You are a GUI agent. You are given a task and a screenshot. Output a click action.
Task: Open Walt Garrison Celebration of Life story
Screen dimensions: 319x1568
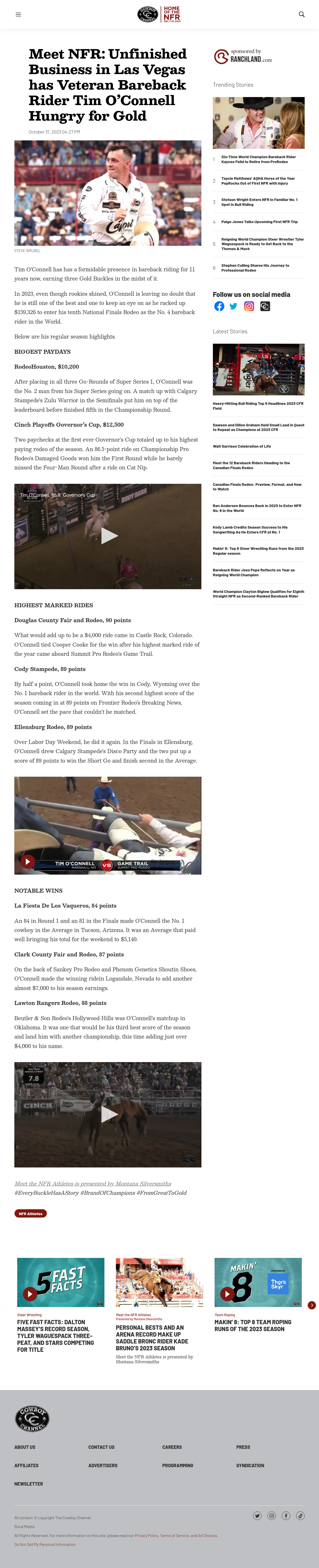[242, 446]
